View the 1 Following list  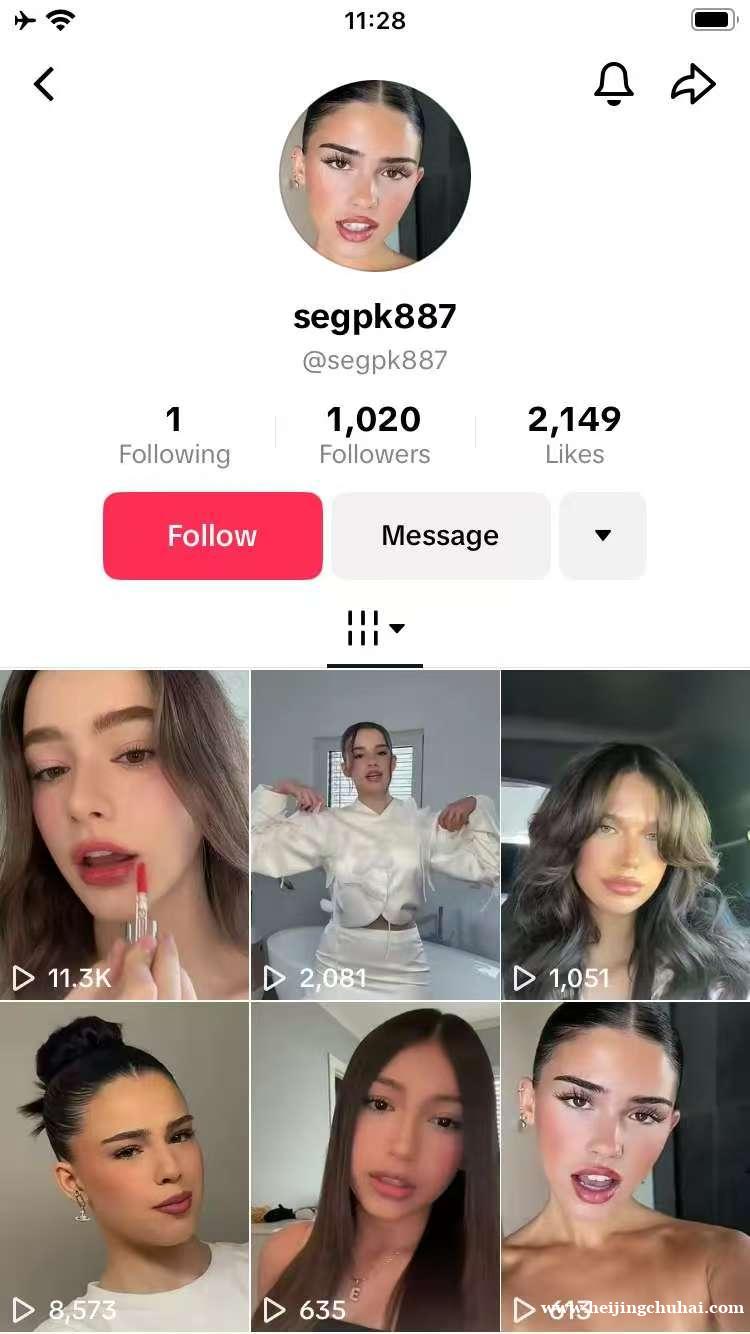click(174, 435)
